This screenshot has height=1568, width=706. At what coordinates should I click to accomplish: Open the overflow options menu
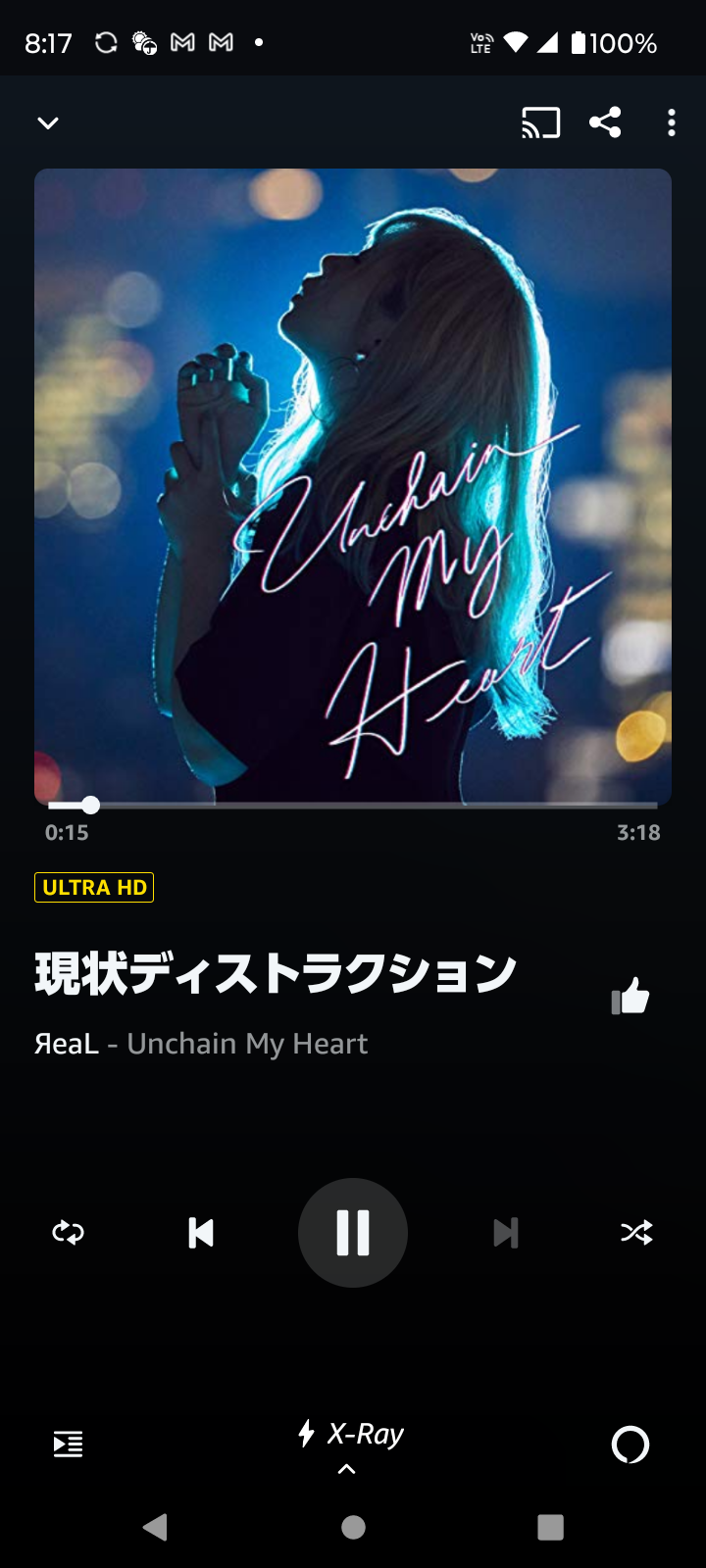(x=671, y=122)
